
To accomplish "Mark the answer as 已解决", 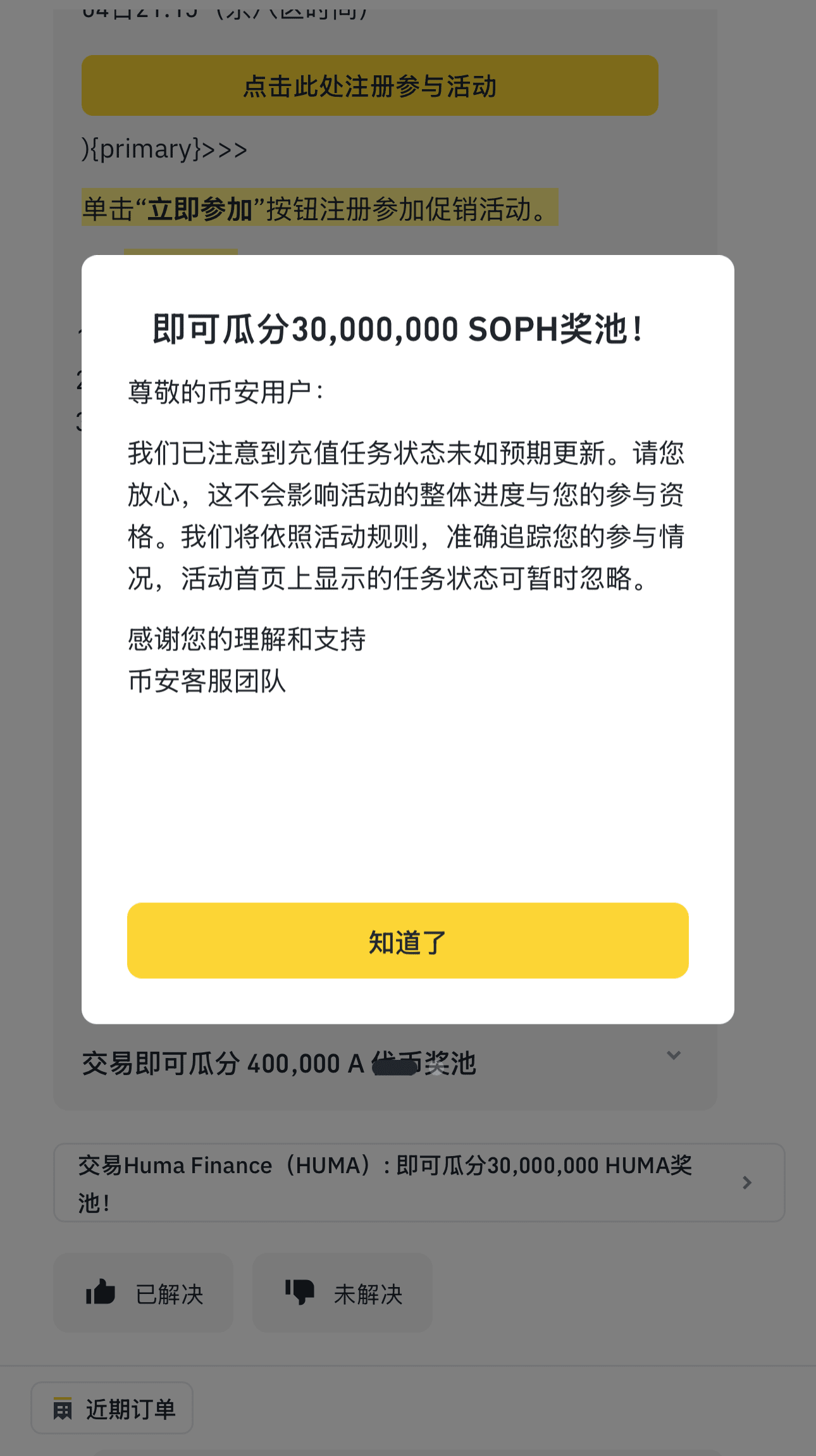I will pos(144,1293).
